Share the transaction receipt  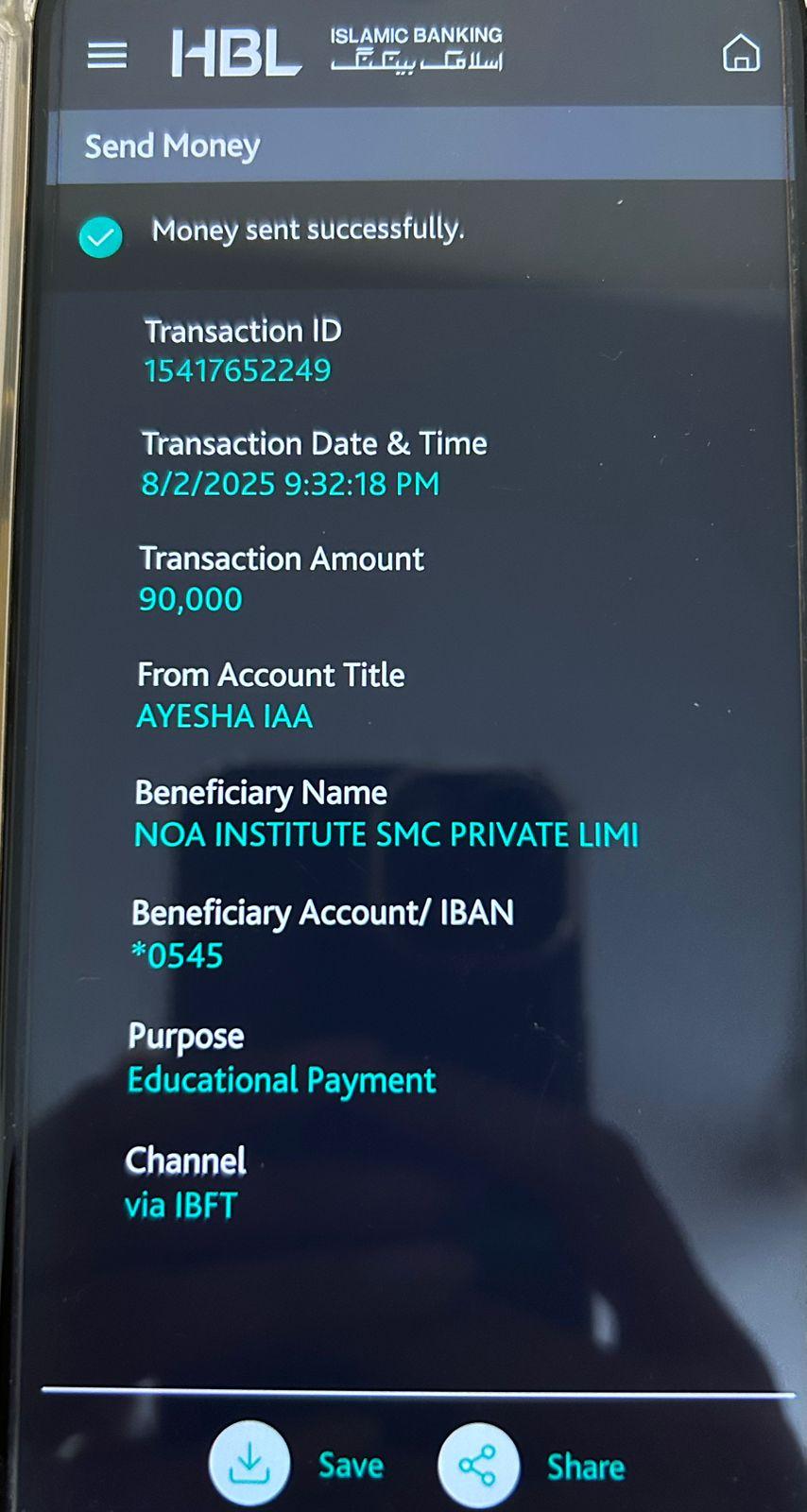click(x=478, y=1465)
